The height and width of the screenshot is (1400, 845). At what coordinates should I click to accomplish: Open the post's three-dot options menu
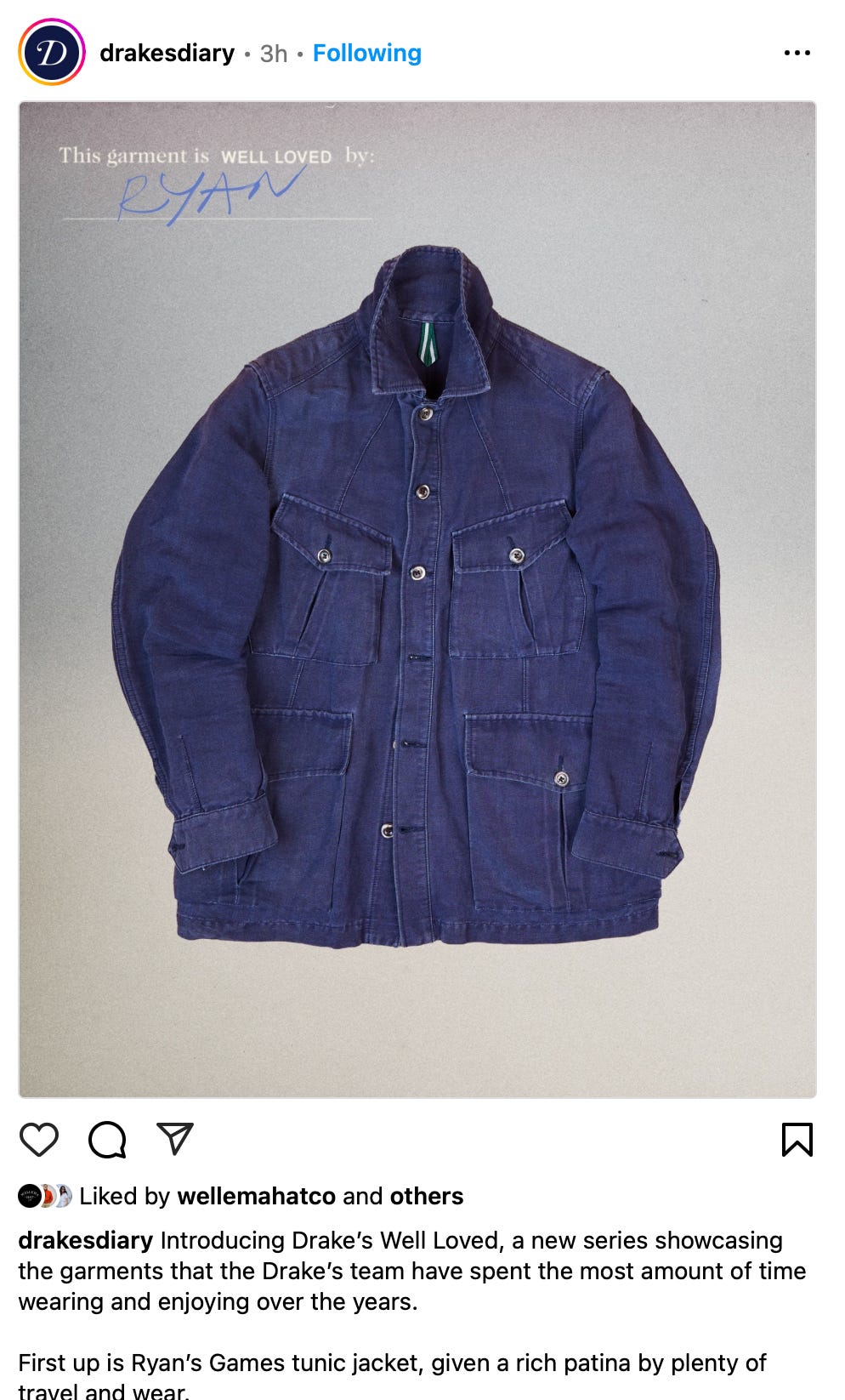pyautogui.click(x=797, y=53)
